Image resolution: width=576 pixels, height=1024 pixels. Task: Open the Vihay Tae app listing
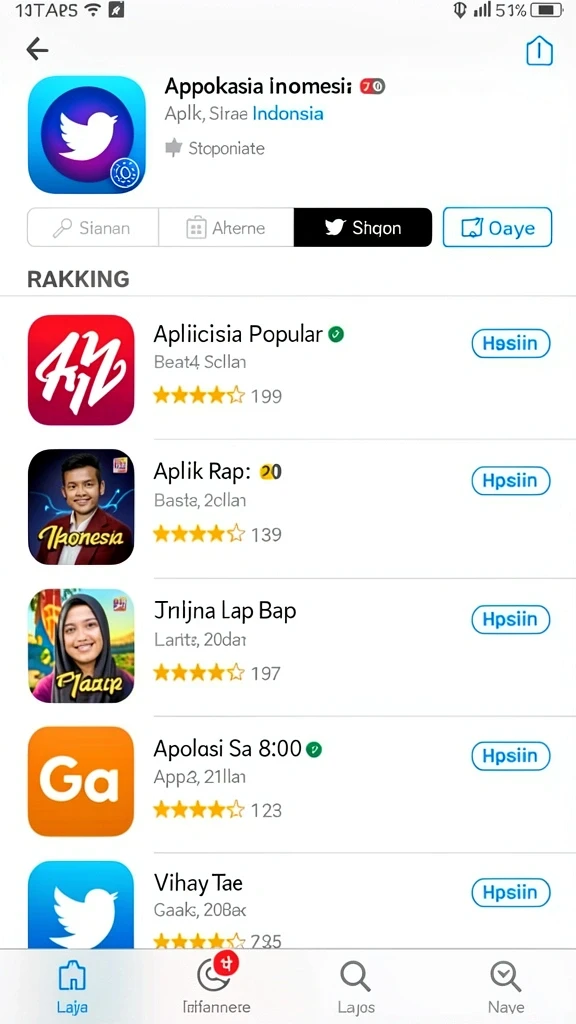pyautogui.click(x=288, y=901)
